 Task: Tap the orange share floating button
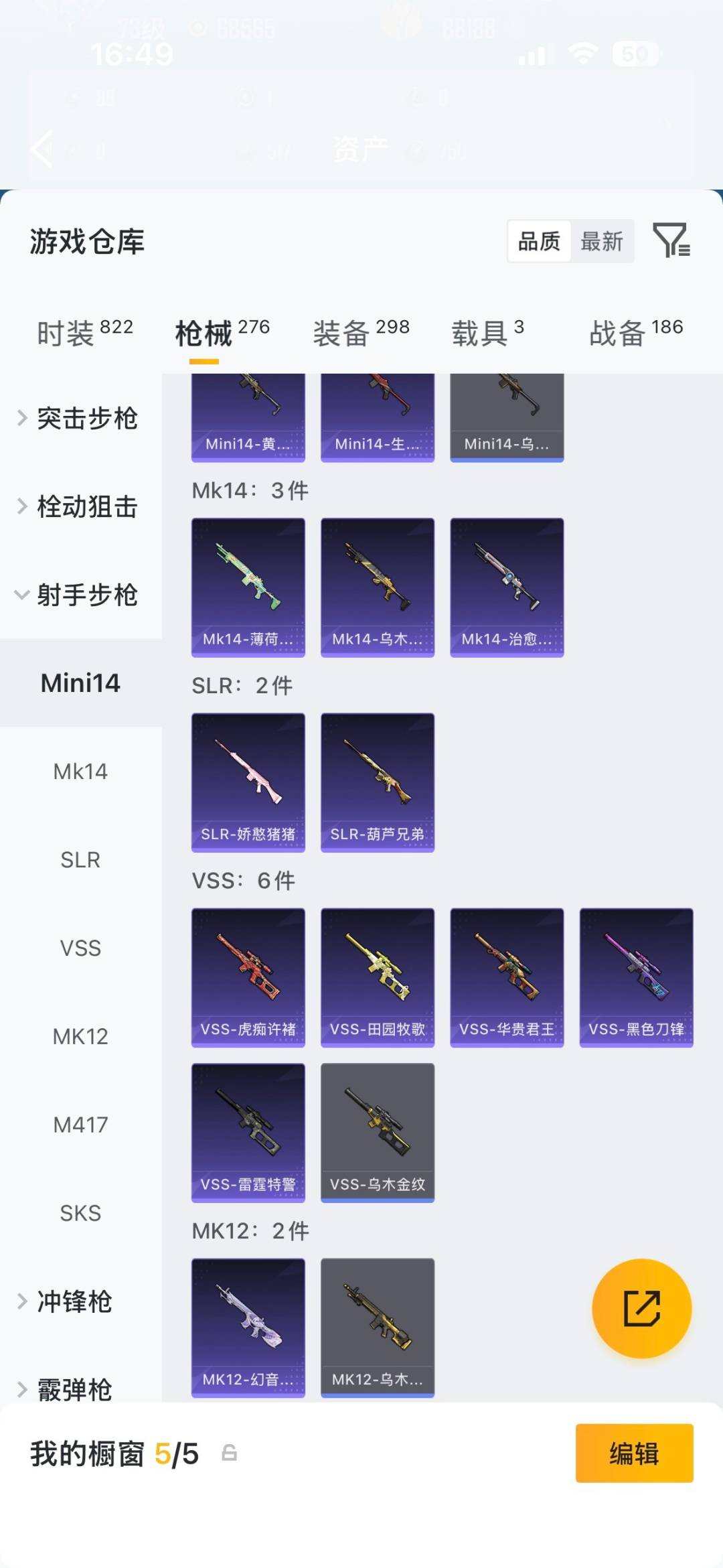(642, 1308)
